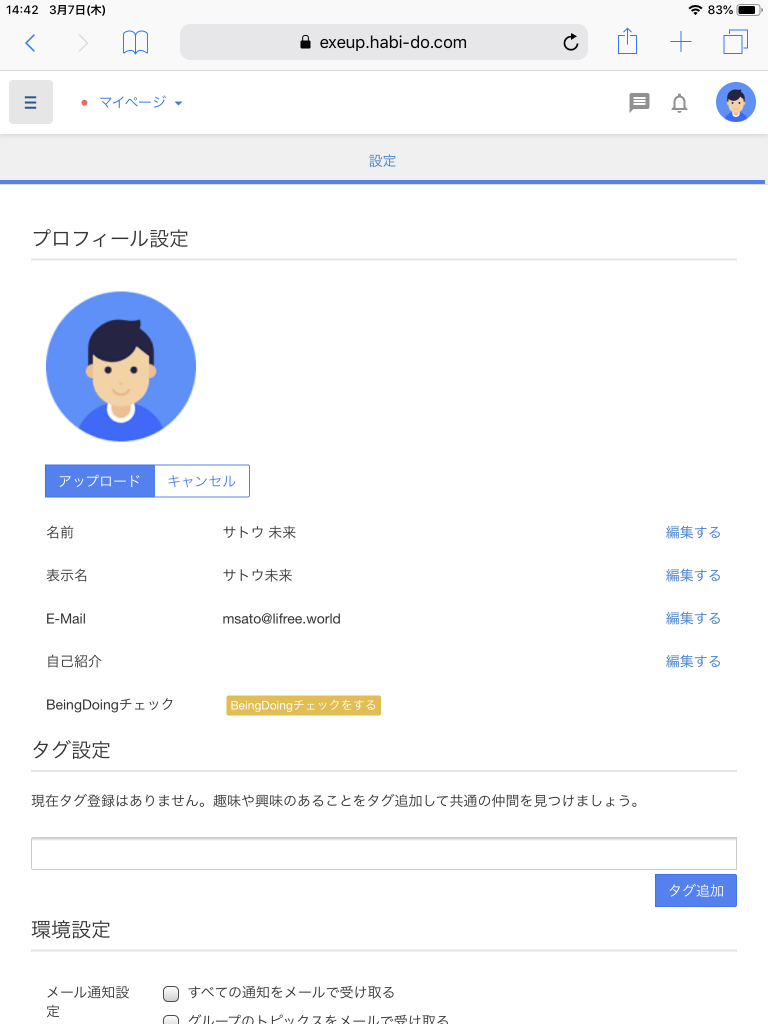Focus the tag input field
This screenshot has width=768, height=1024.
coord(384,854)
